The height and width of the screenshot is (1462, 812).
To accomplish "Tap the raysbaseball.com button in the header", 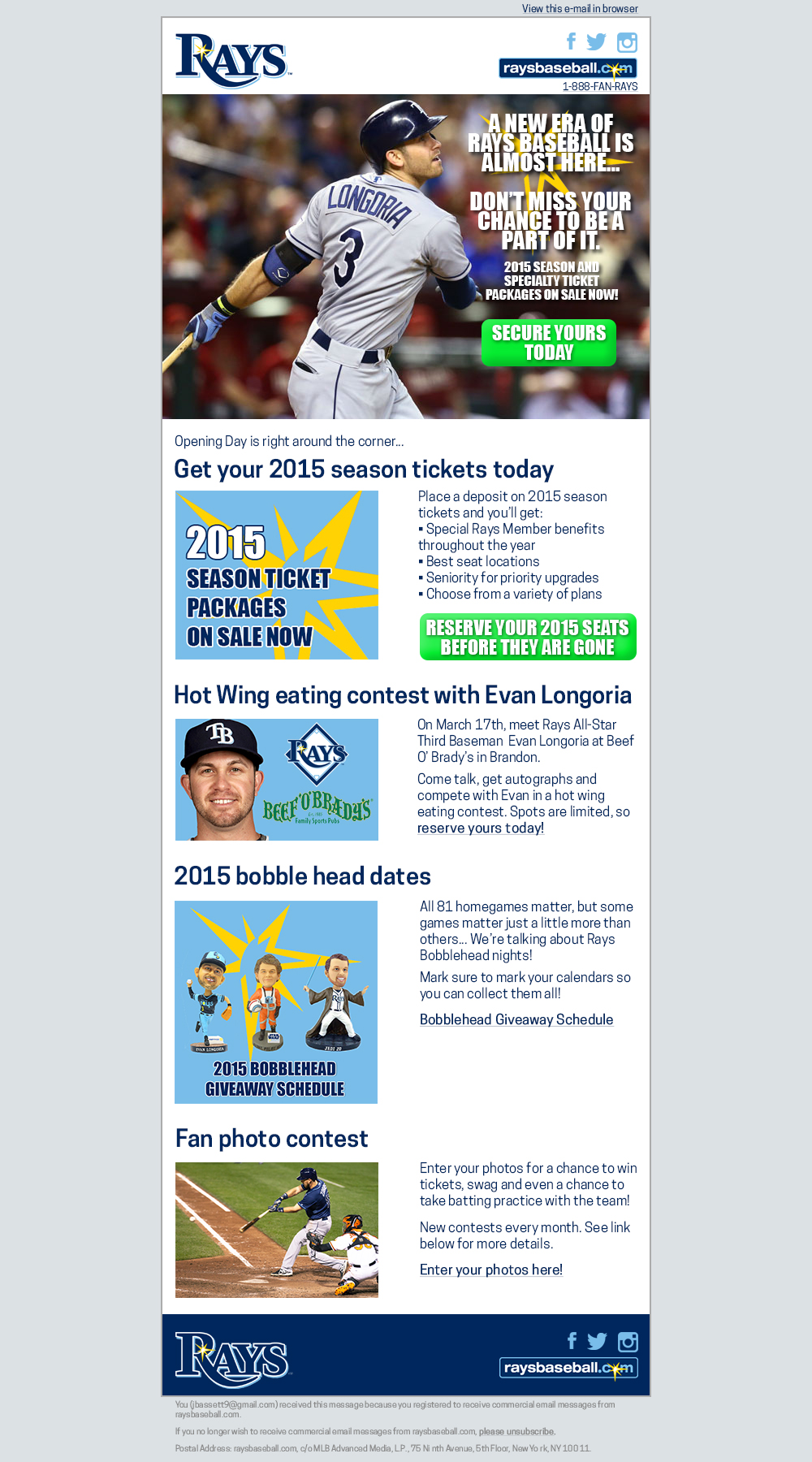I will click(x=568, y=68).
